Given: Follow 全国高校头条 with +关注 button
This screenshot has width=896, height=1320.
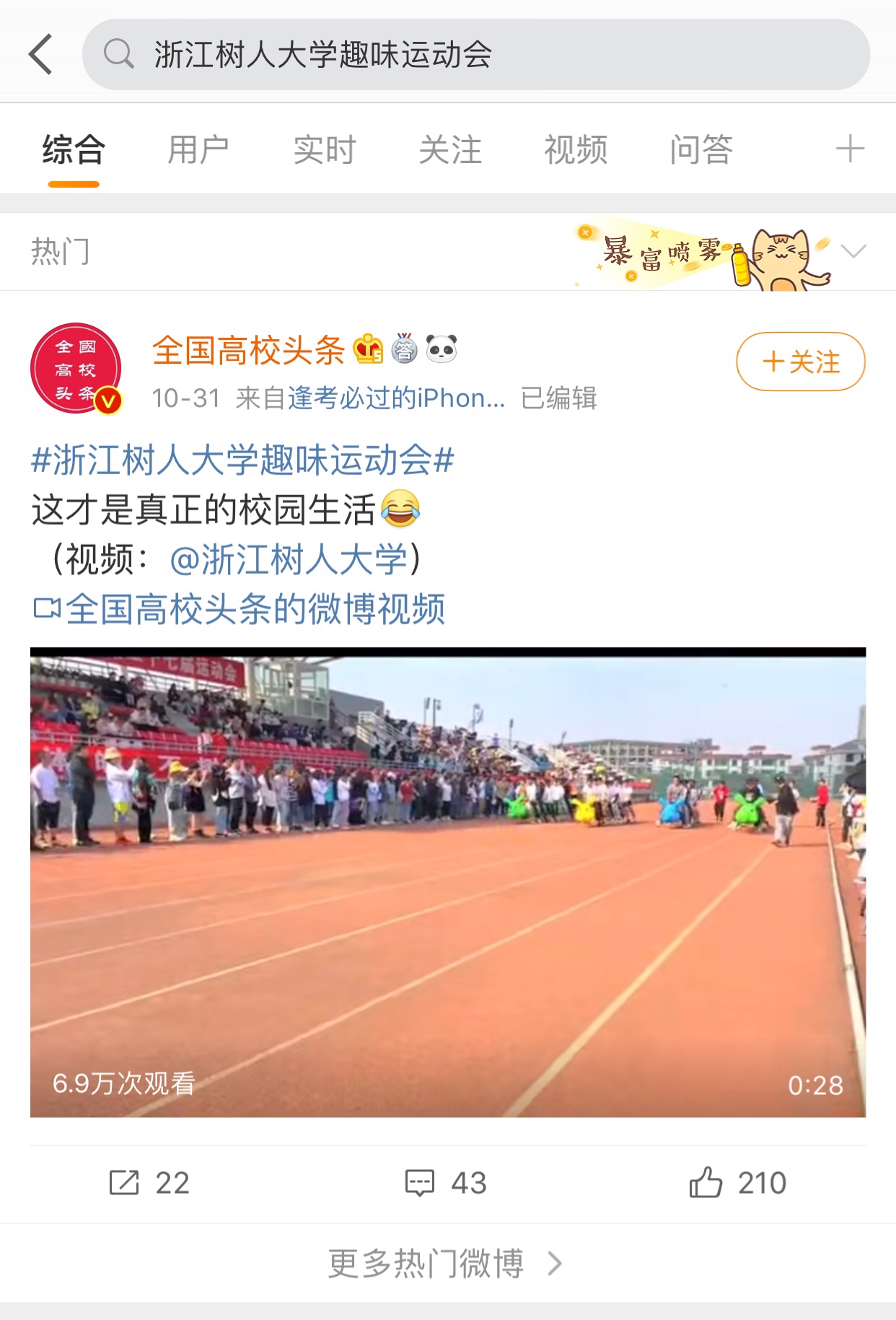Looking at the screenshot, I should [800, 362].
